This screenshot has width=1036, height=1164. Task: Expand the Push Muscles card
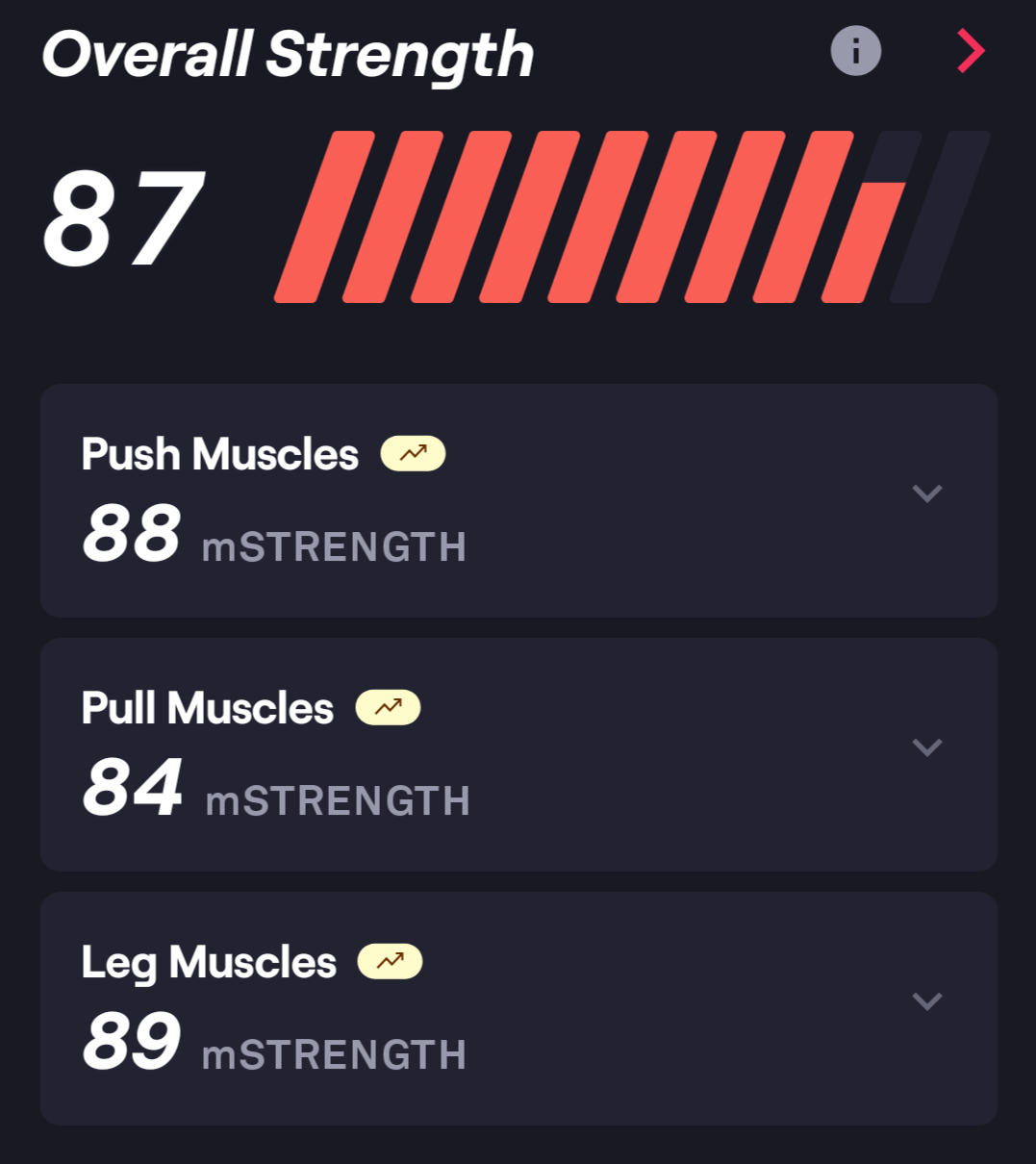tap(927, 493)
